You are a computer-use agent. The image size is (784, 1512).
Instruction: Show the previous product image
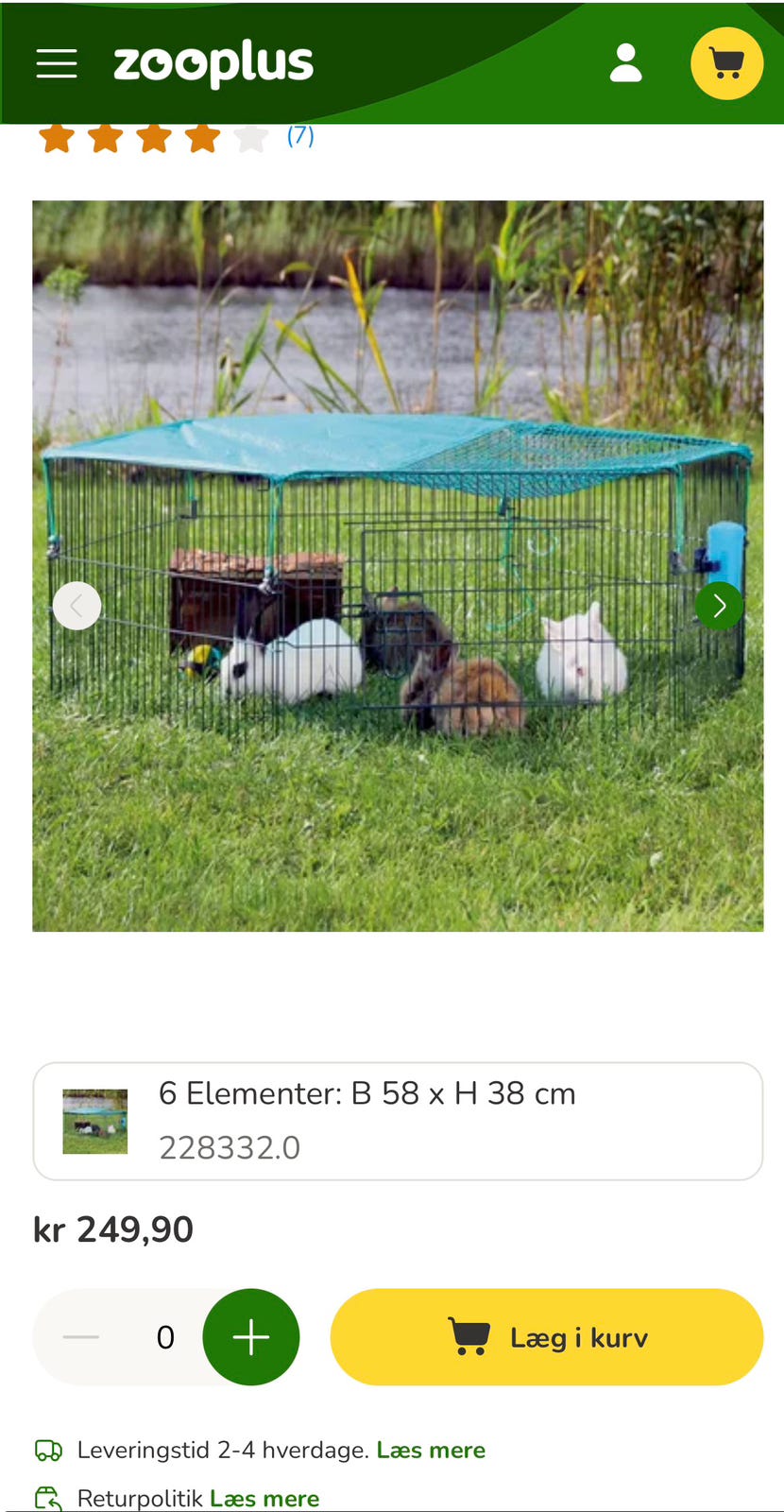[77, 606]
